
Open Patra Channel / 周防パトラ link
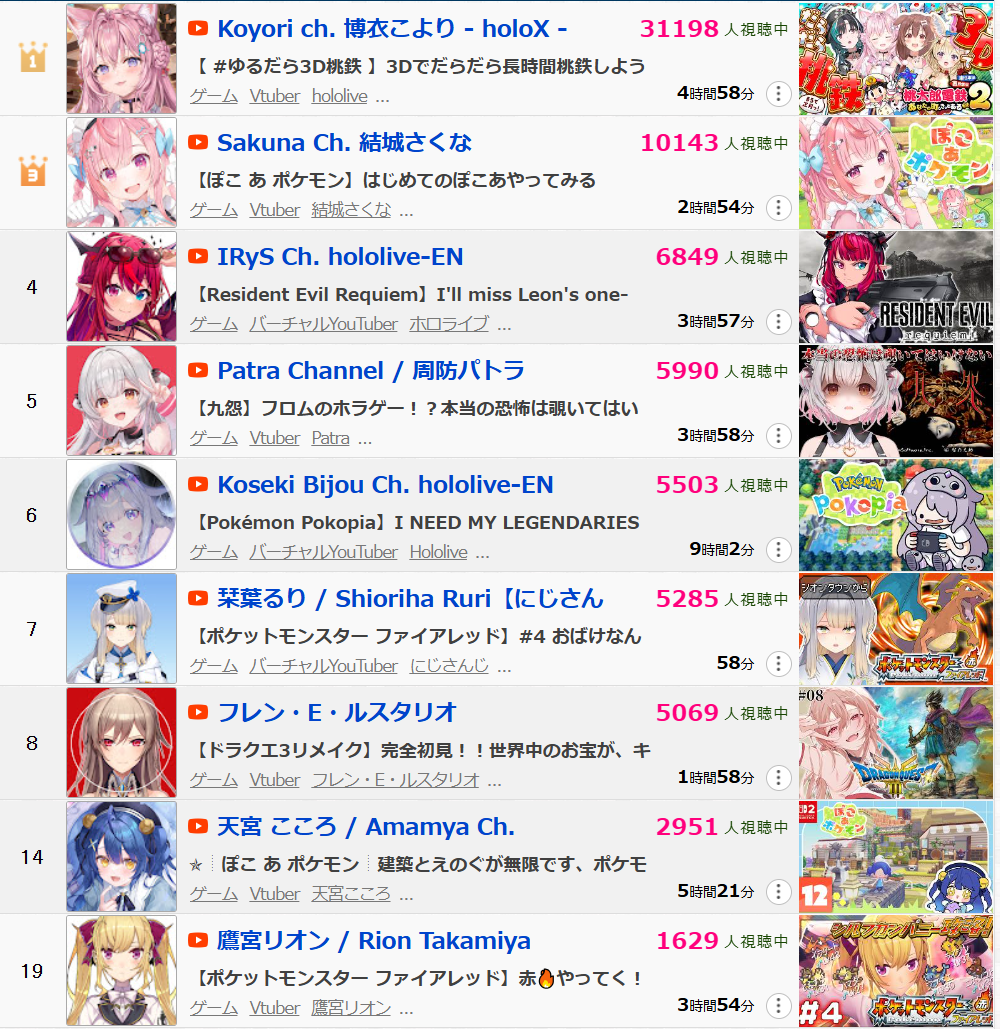tap(371, 371)
